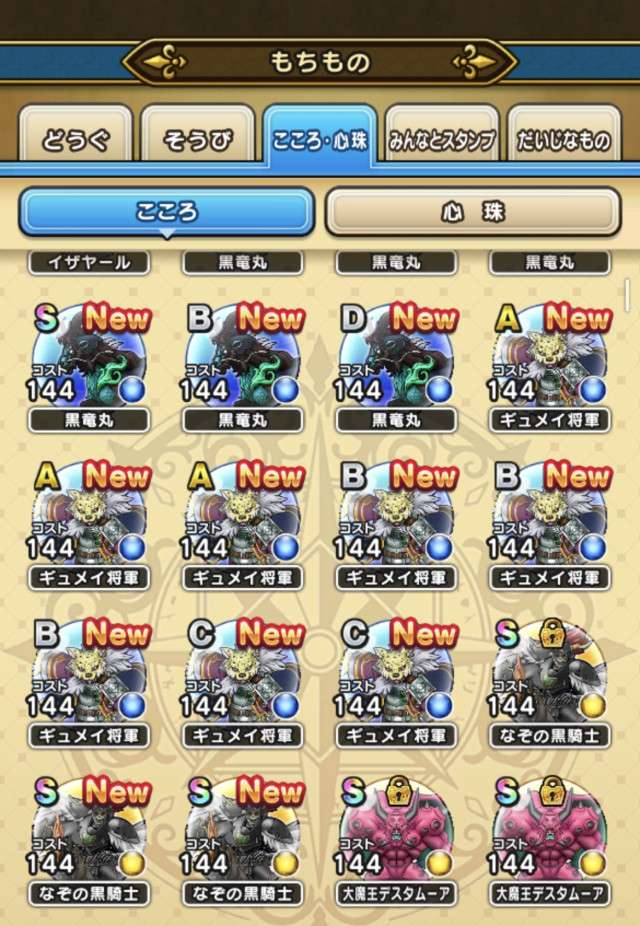
Task: Switch to the どうぐ tab
Action: coord(75,140)
